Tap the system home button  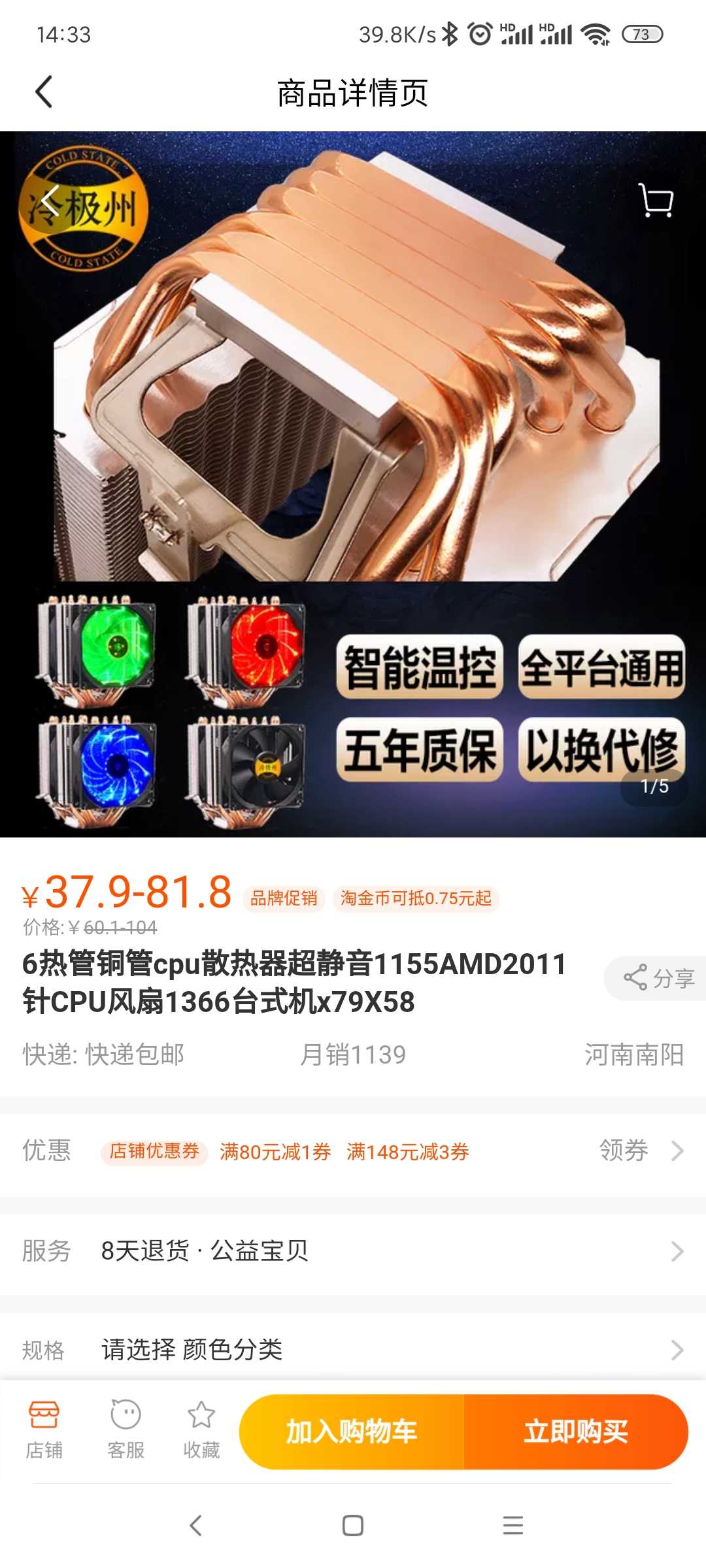(x=353, y=1526)
